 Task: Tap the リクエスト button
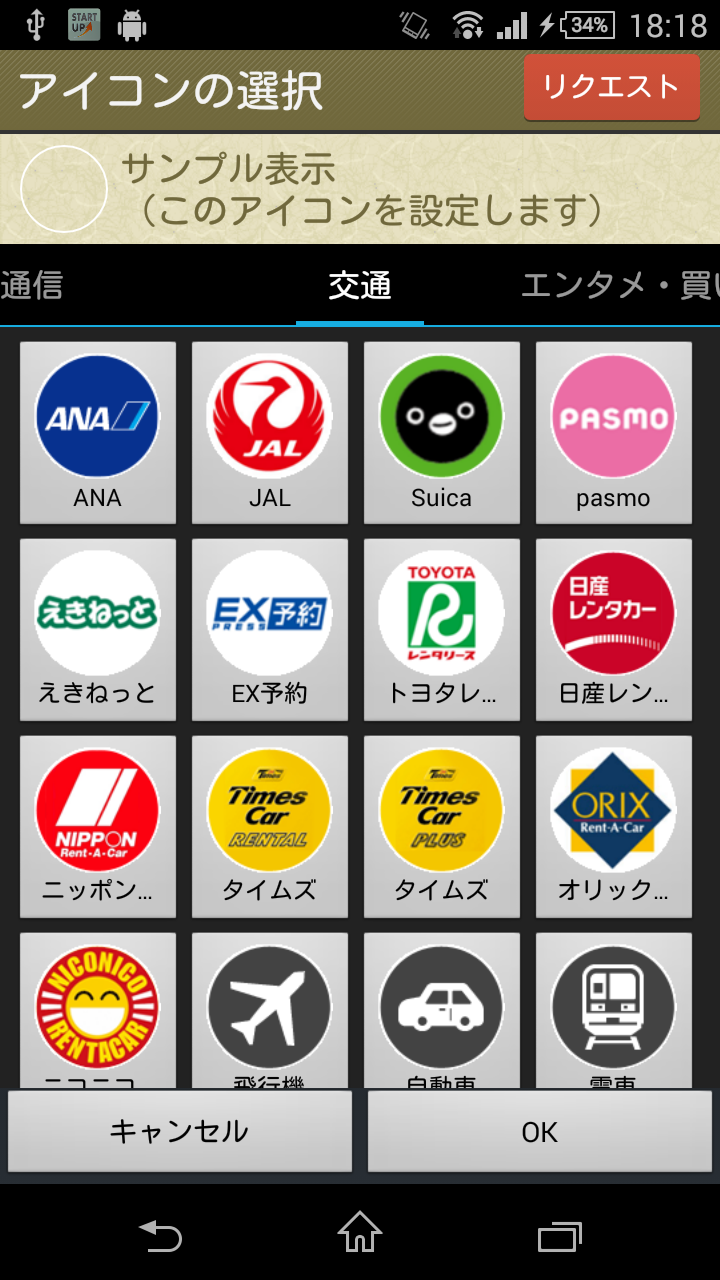tap(611, 88)
